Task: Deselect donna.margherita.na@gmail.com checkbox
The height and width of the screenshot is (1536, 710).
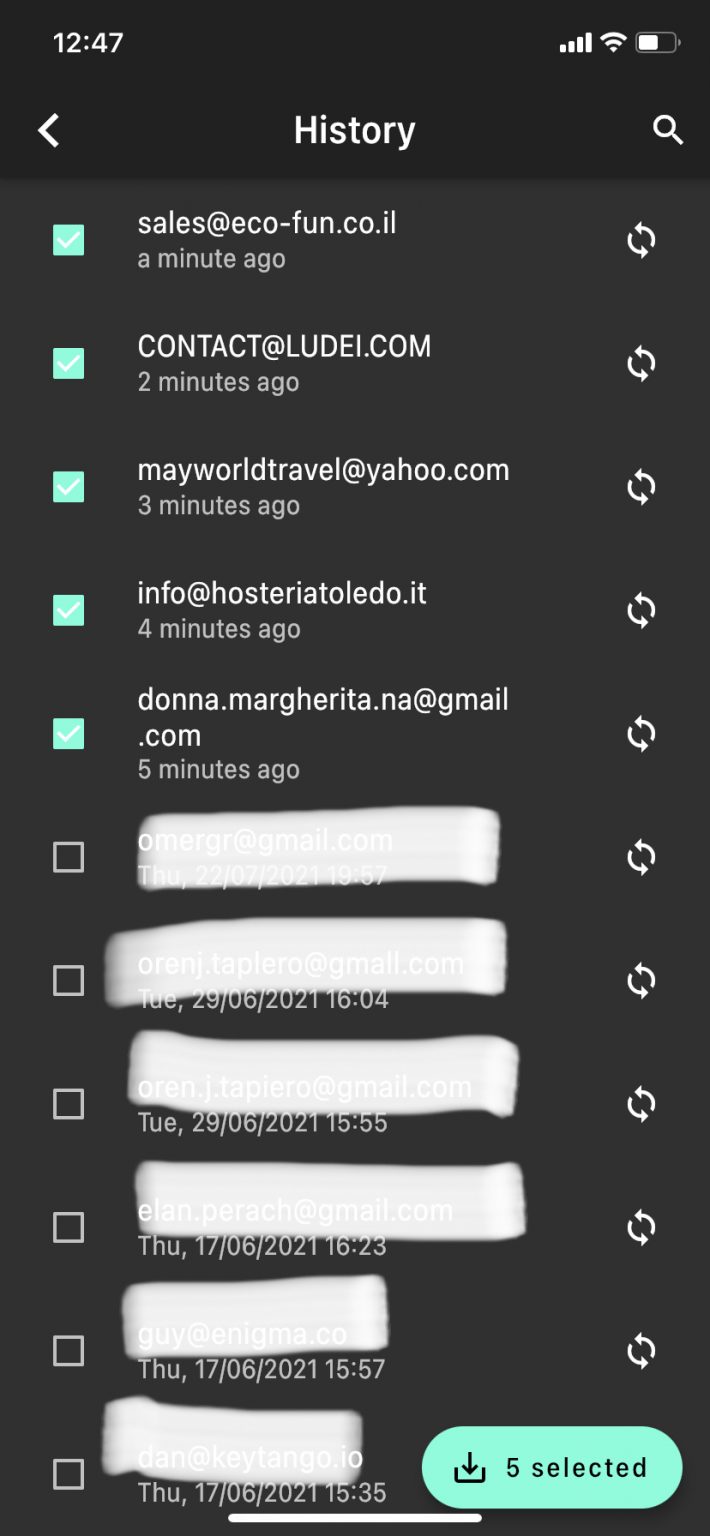Action: pyautogui.click(x=68, y=734)
